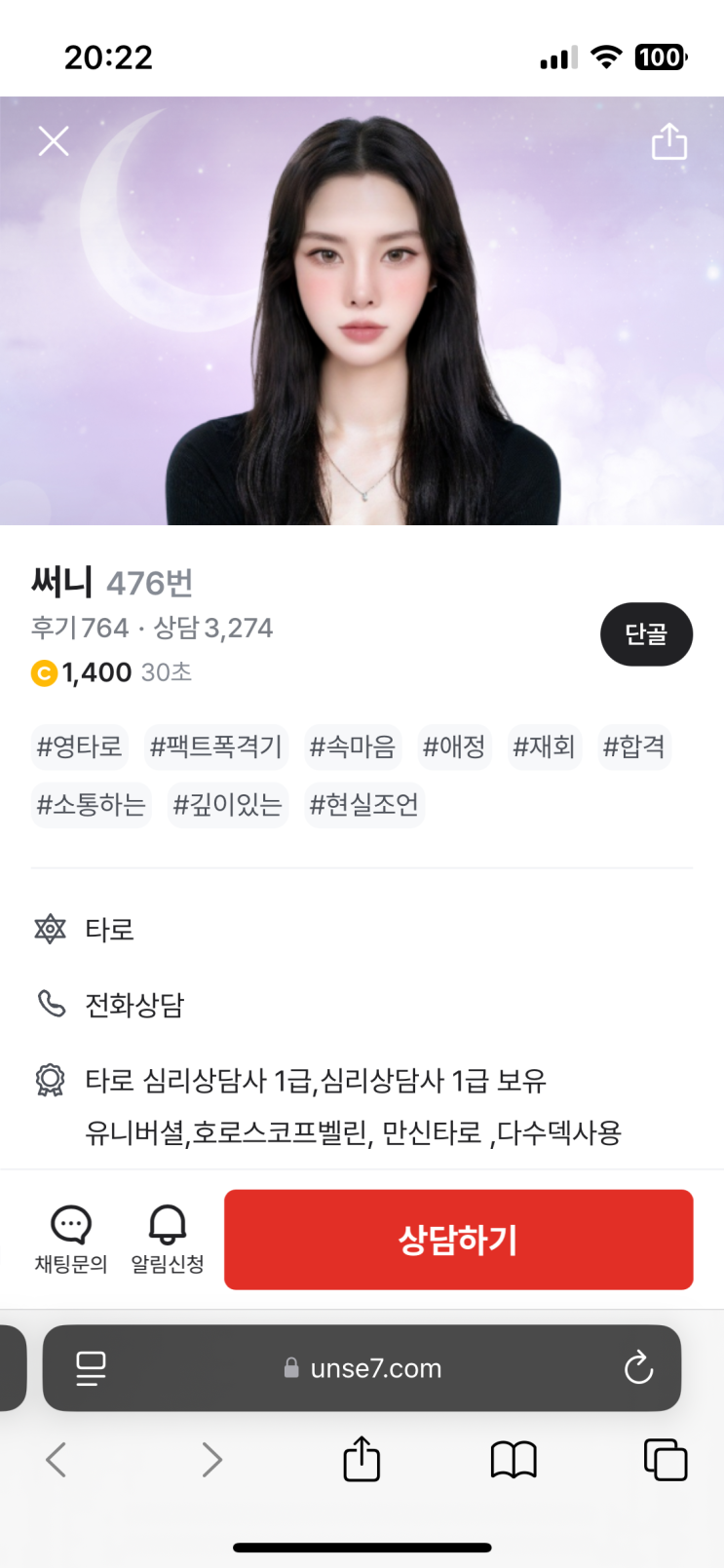Image resolution: width=724 pixels, height=1568 pixels.
Task: Choose the #속마음 hashtag chip
Action: click(x=353, y=747)
